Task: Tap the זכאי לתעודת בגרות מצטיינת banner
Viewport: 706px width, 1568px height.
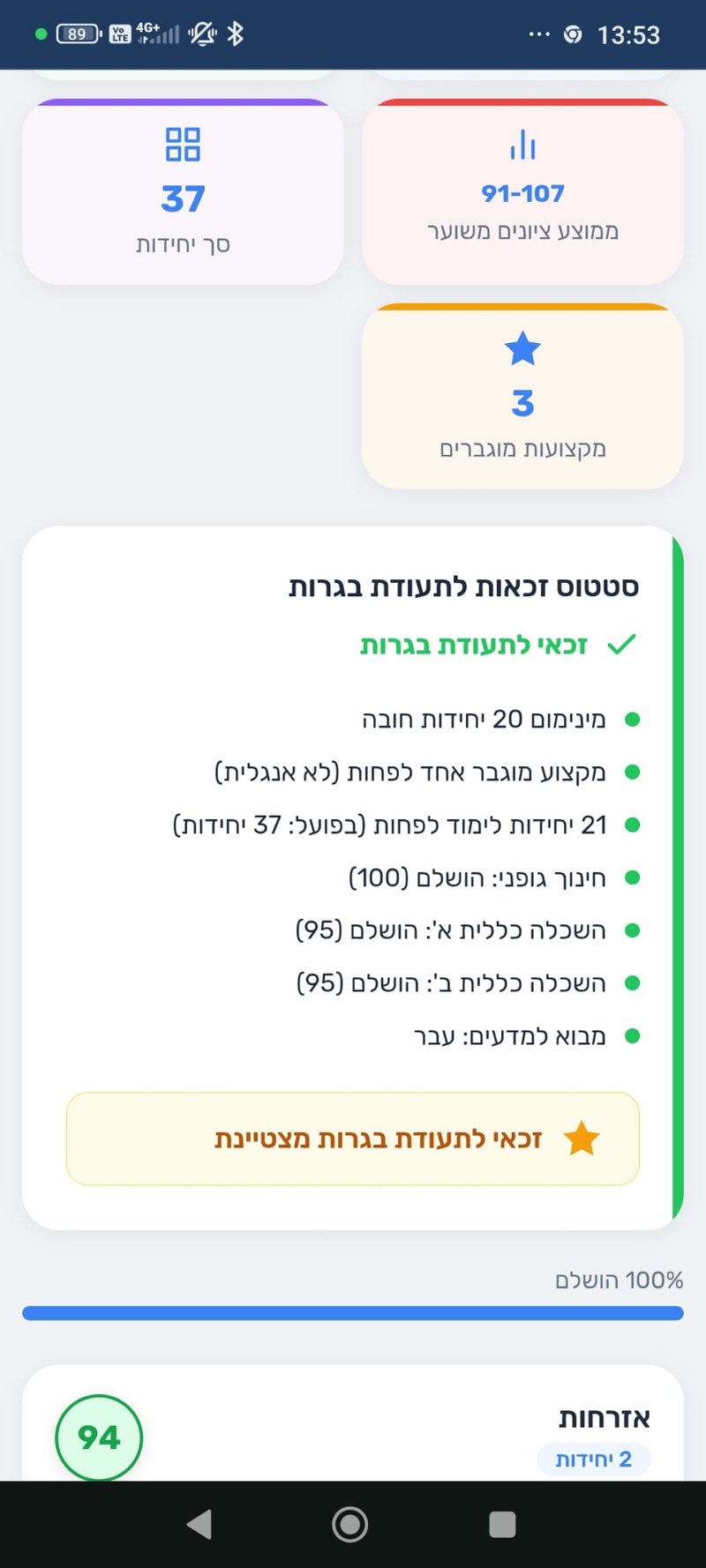Action: pyautogui.click(x=353, y=1139)
